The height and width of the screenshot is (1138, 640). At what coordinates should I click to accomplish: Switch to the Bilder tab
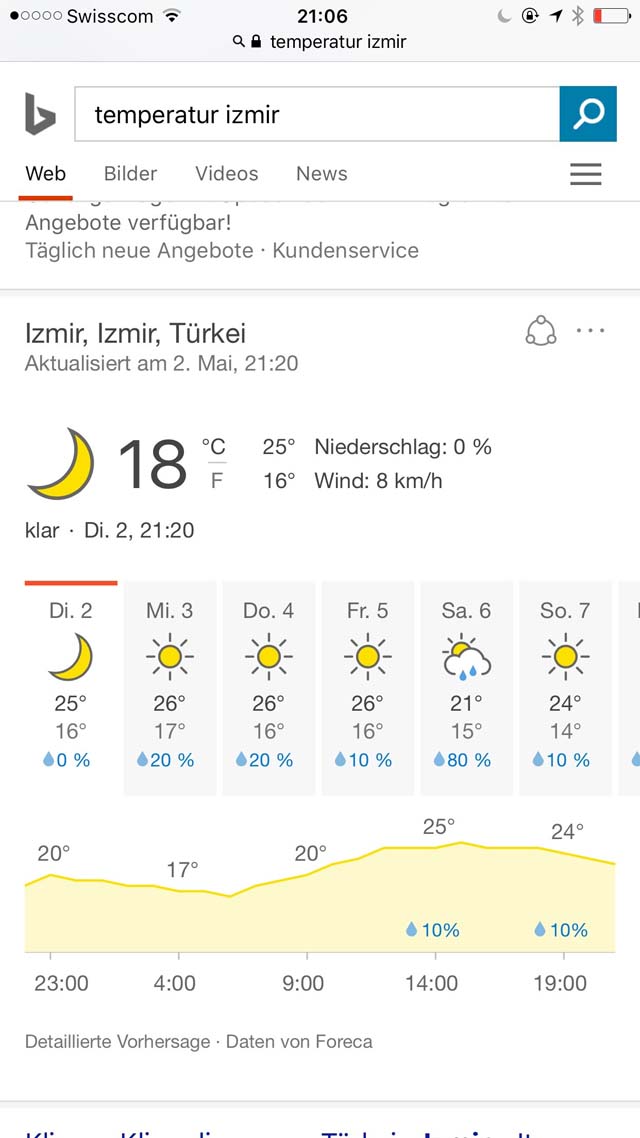pyautogui.click(x=131, y=173)
